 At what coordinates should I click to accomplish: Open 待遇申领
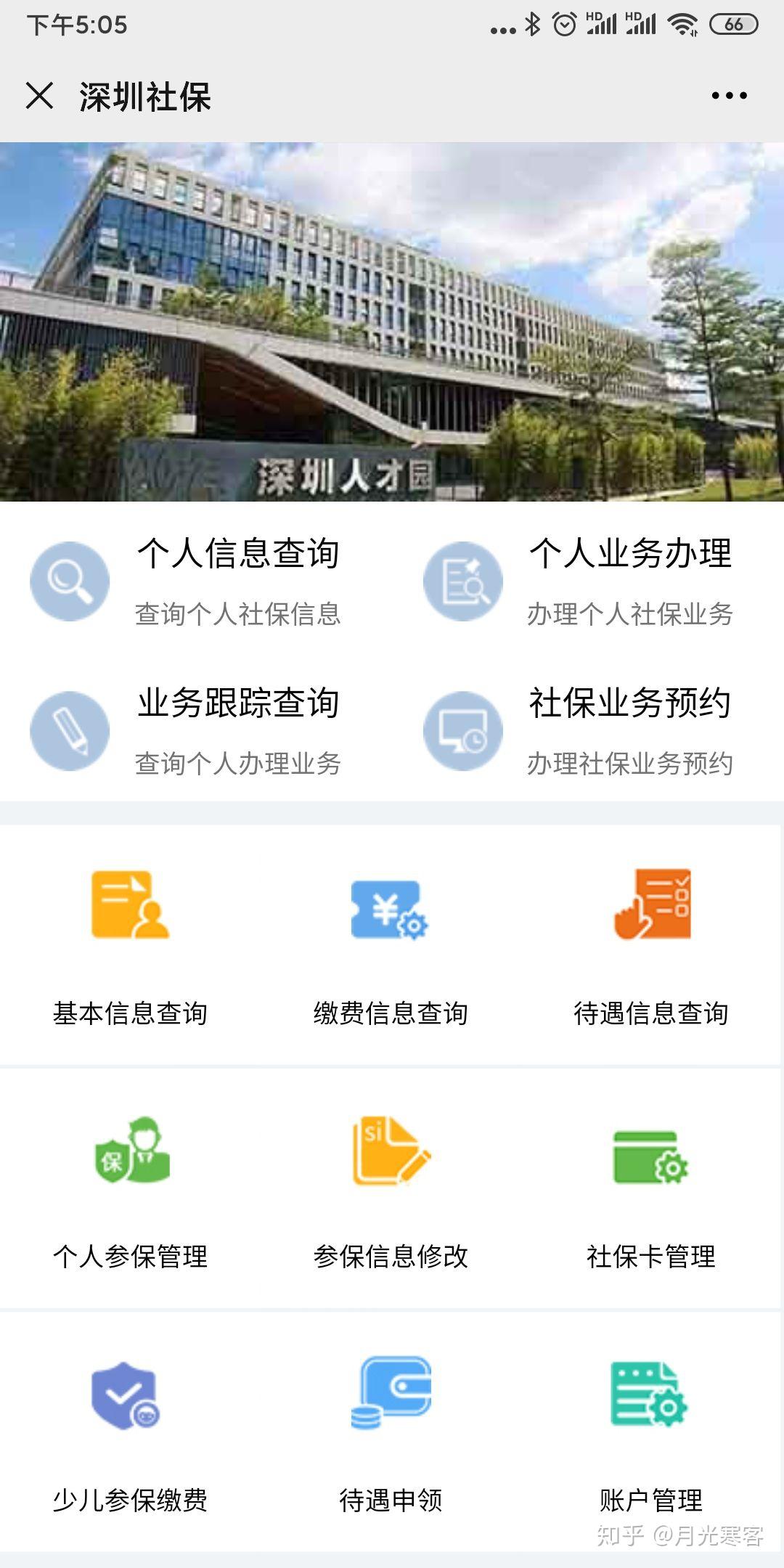pyautogui.click(x=391, y=1432)
